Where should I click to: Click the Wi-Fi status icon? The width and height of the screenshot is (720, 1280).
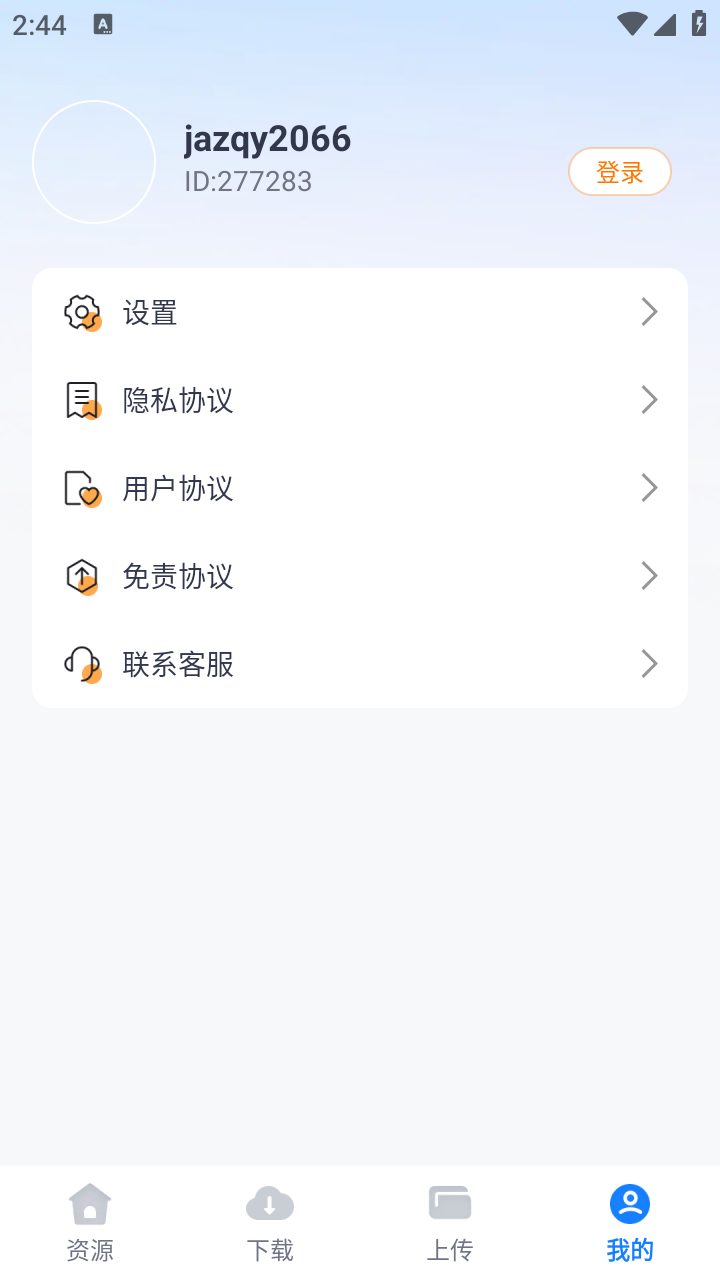[x=631, y=22]
